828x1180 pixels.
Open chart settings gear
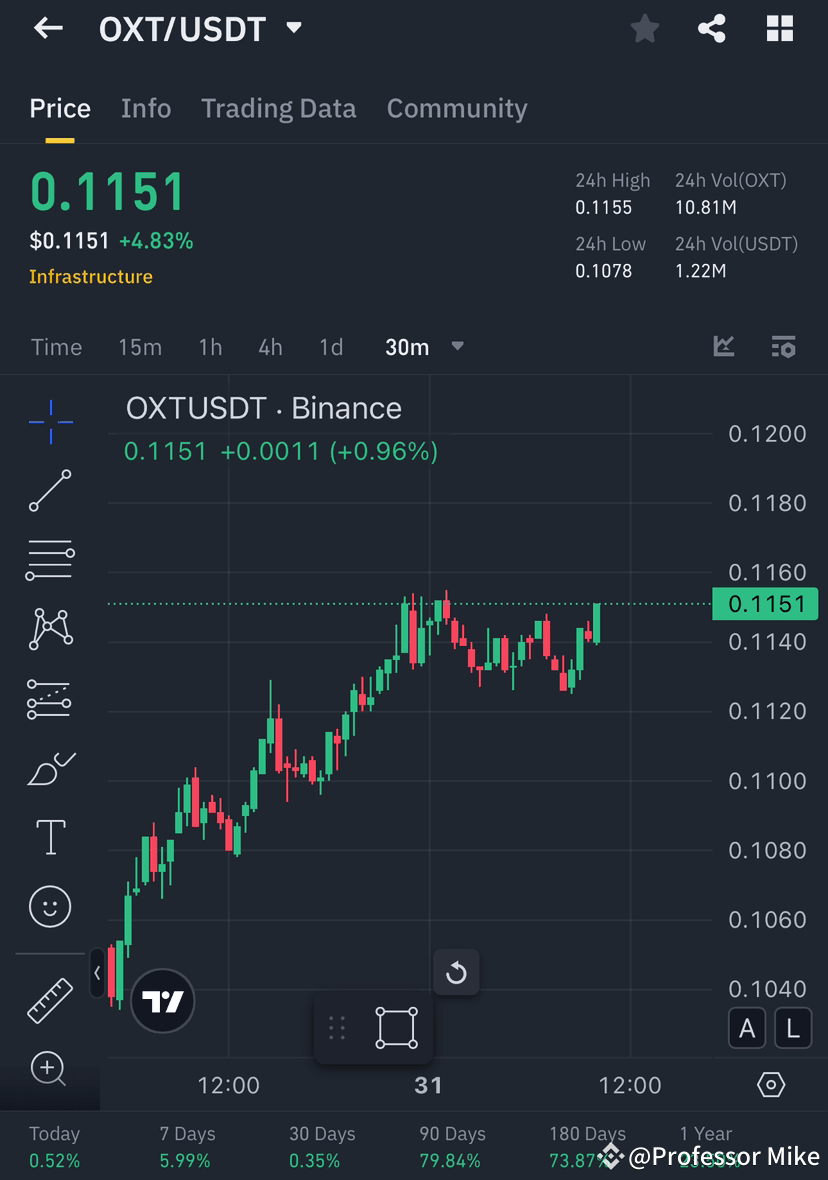[x=770, y=1084]
